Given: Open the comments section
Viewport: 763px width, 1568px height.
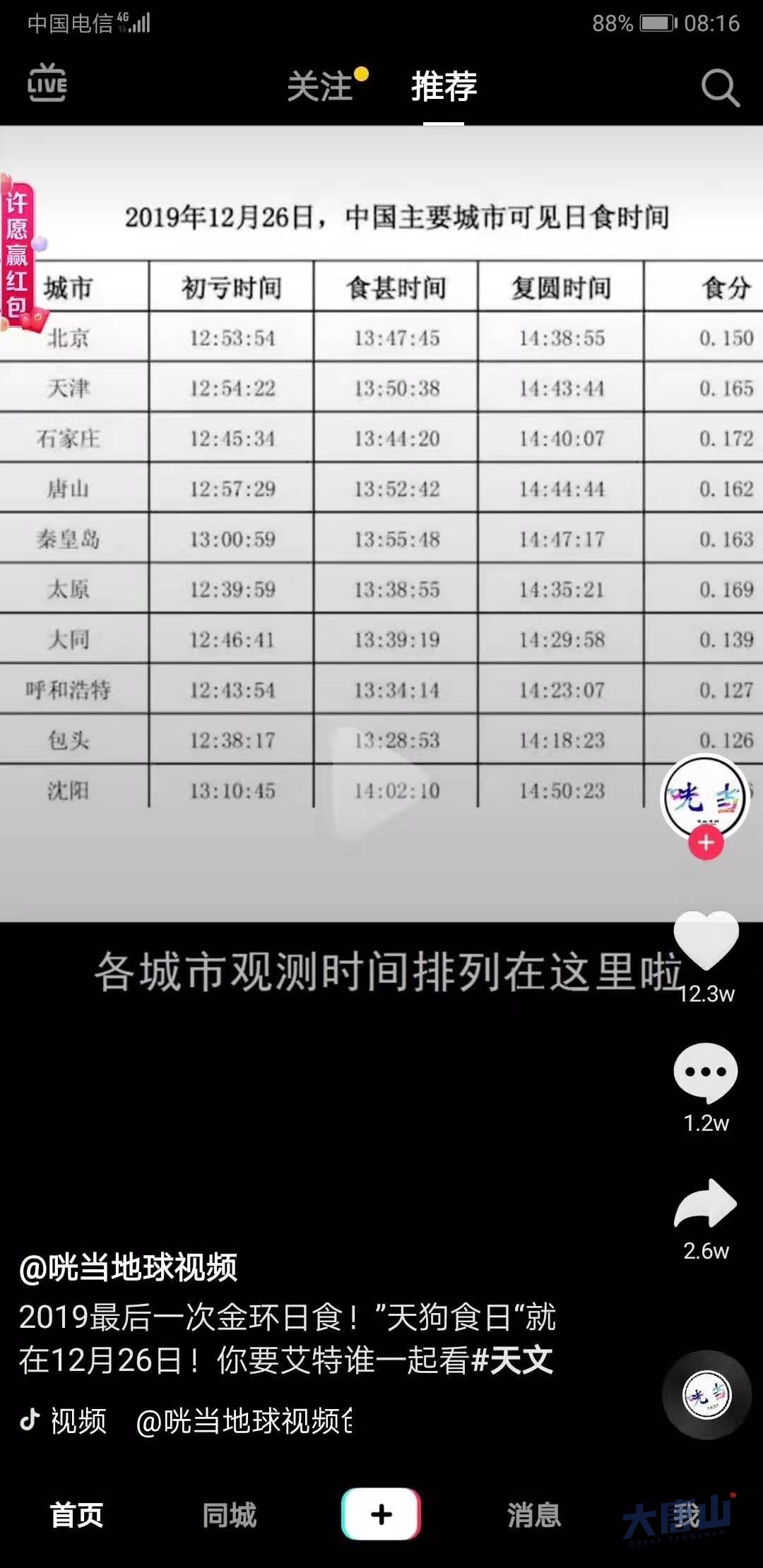Looking at the screenshot, I should coord(706,1072).
